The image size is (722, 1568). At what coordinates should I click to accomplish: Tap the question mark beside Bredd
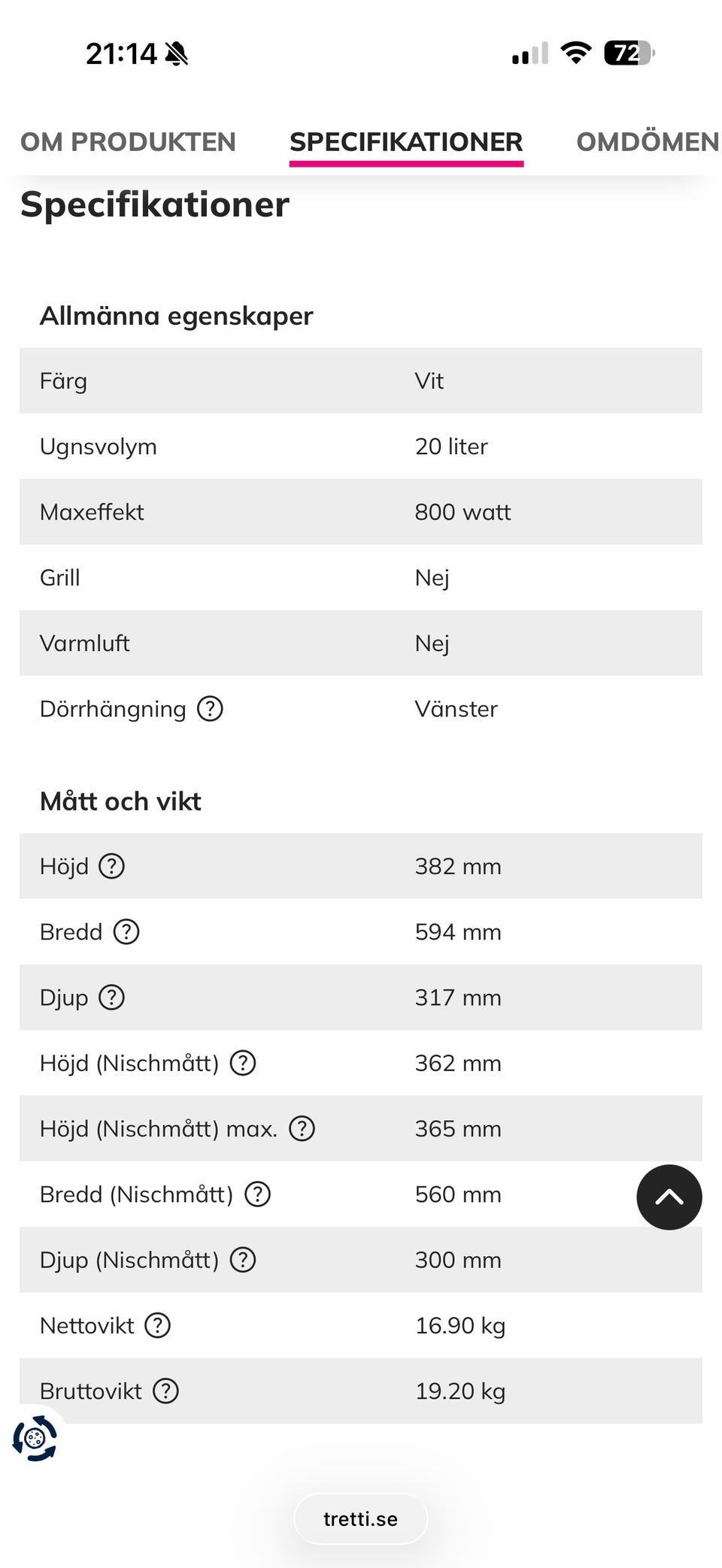[126, 932]
